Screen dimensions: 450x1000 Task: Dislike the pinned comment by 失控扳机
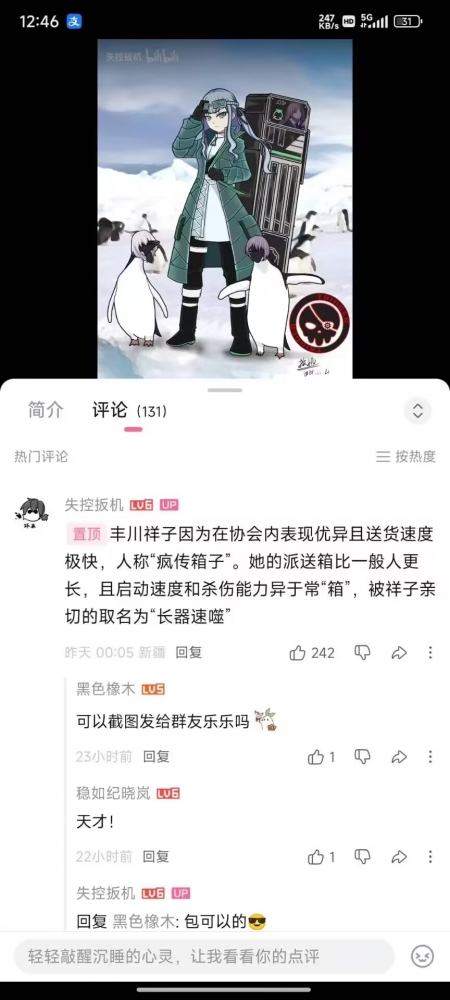point(362,652)
